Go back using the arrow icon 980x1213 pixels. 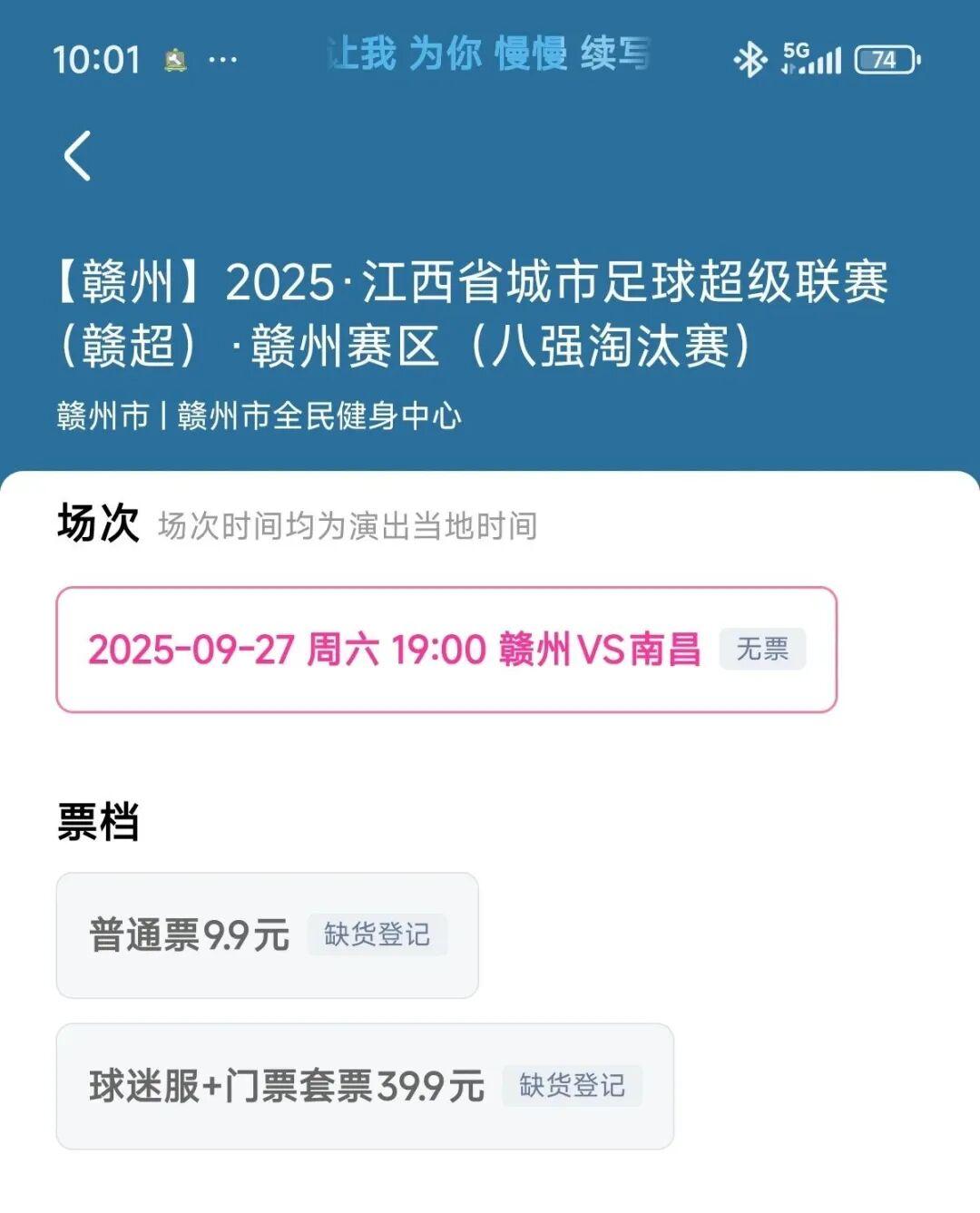click(78, 156)
